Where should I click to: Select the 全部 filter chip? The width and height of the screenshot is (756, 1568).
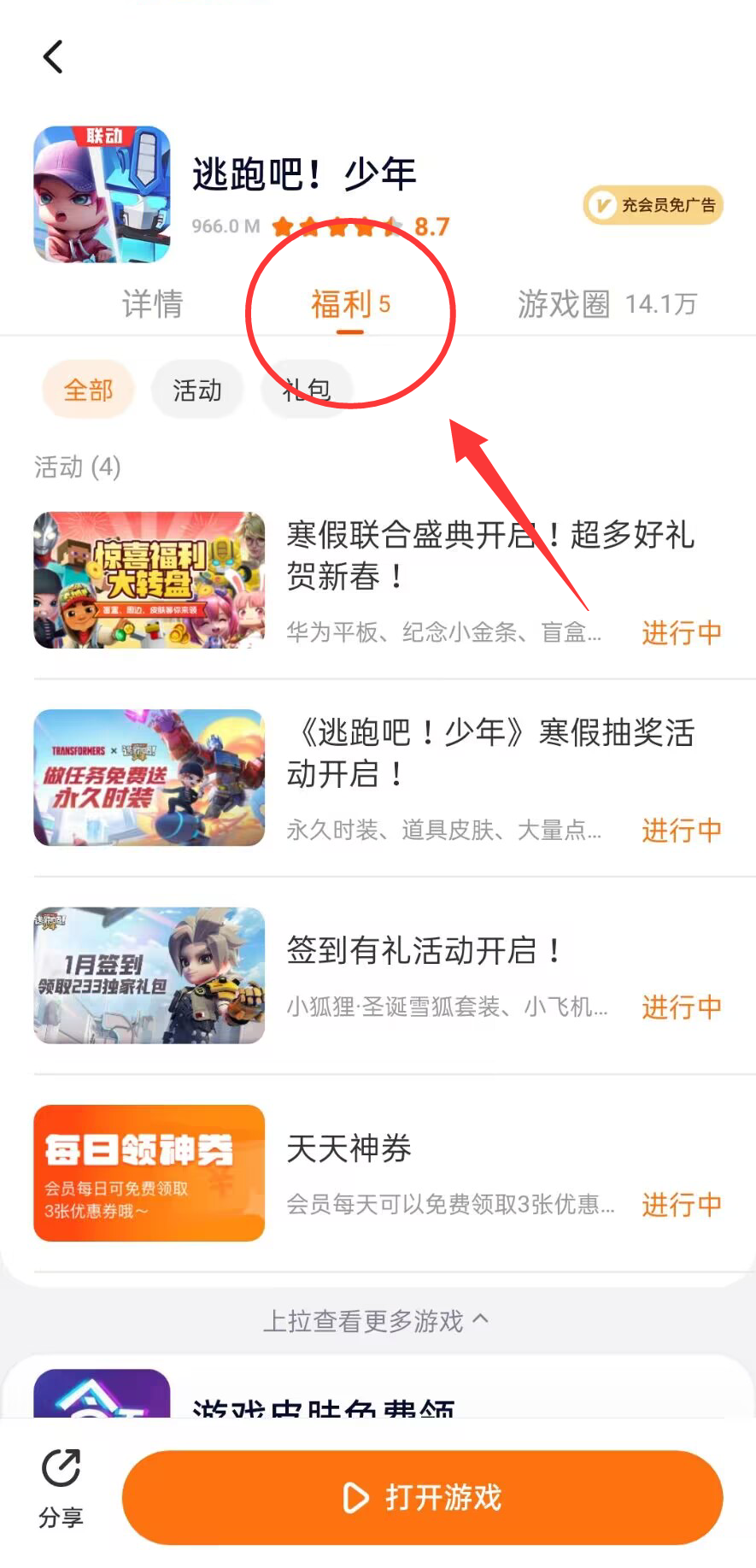click(x=88, y=391)
